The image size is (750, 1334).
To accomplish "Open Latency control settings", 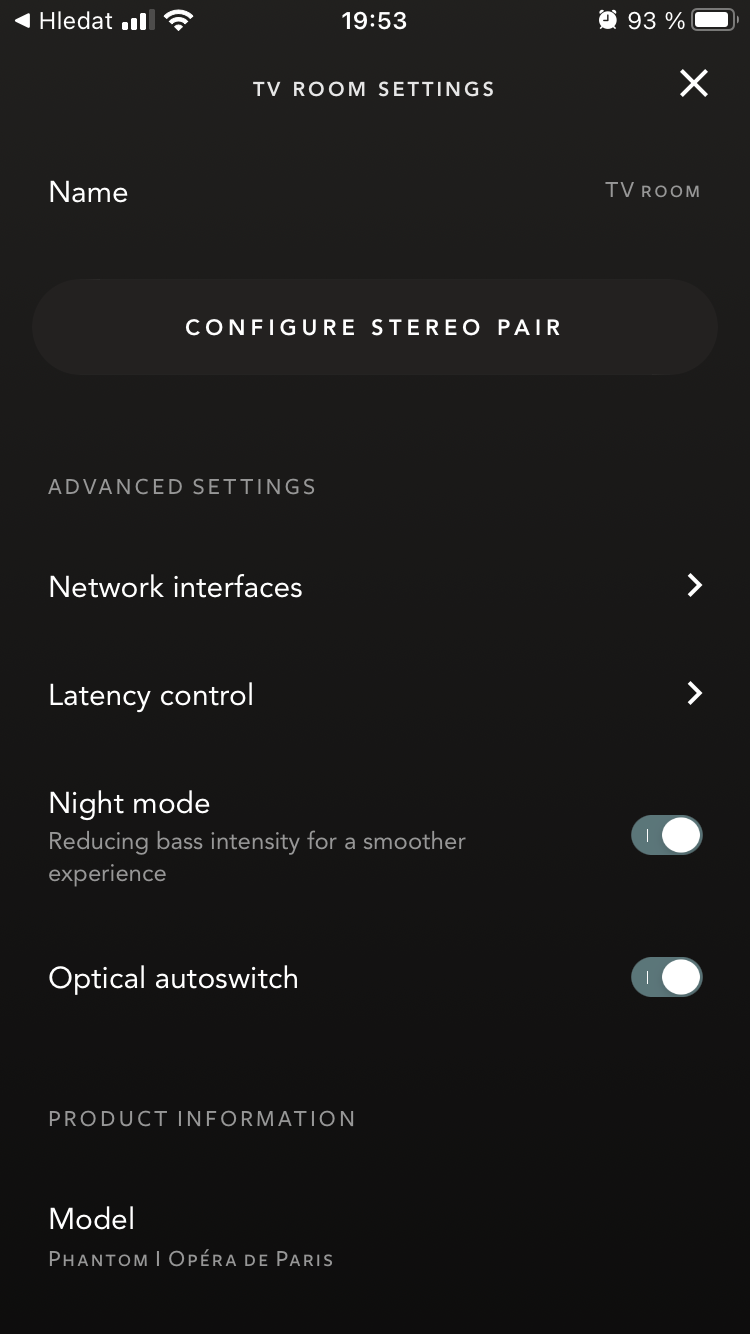I will (x=375, y=694).
